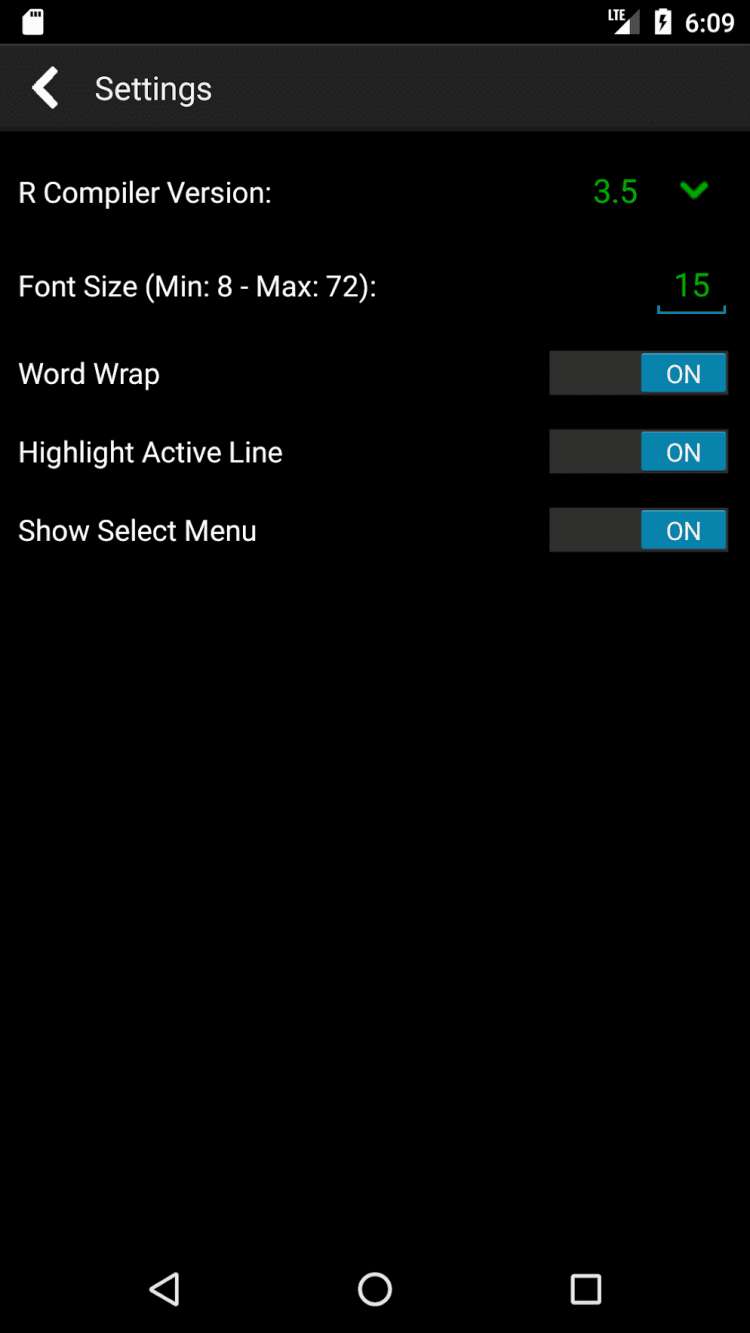
Task: Disable Highlight Active Line
Action: (x=638, y=452)
